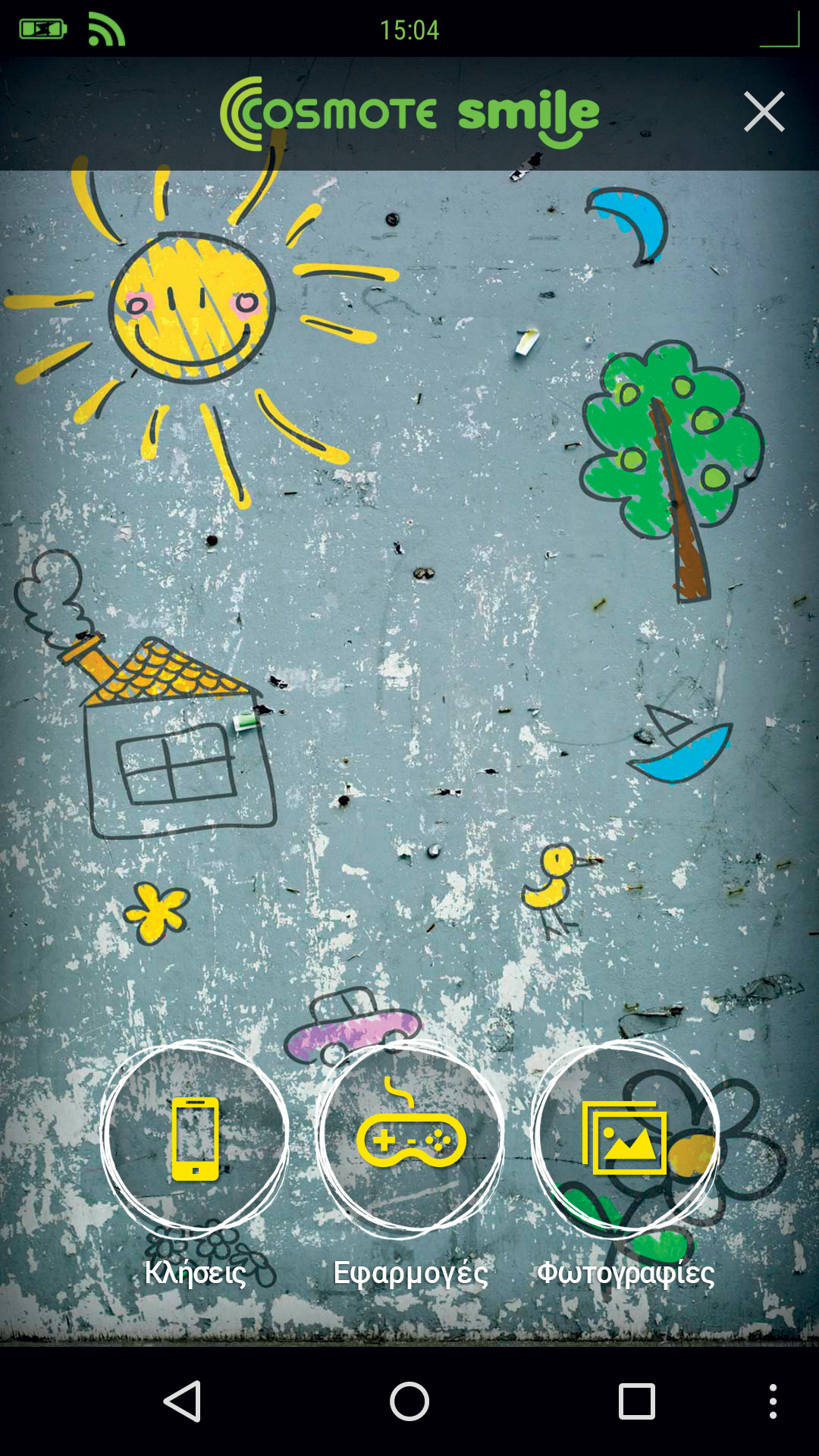The height and width of the screenshot is (1456, 819).
Task: Close the Cosmote Smile screen
Action: [x=764, y=112]
